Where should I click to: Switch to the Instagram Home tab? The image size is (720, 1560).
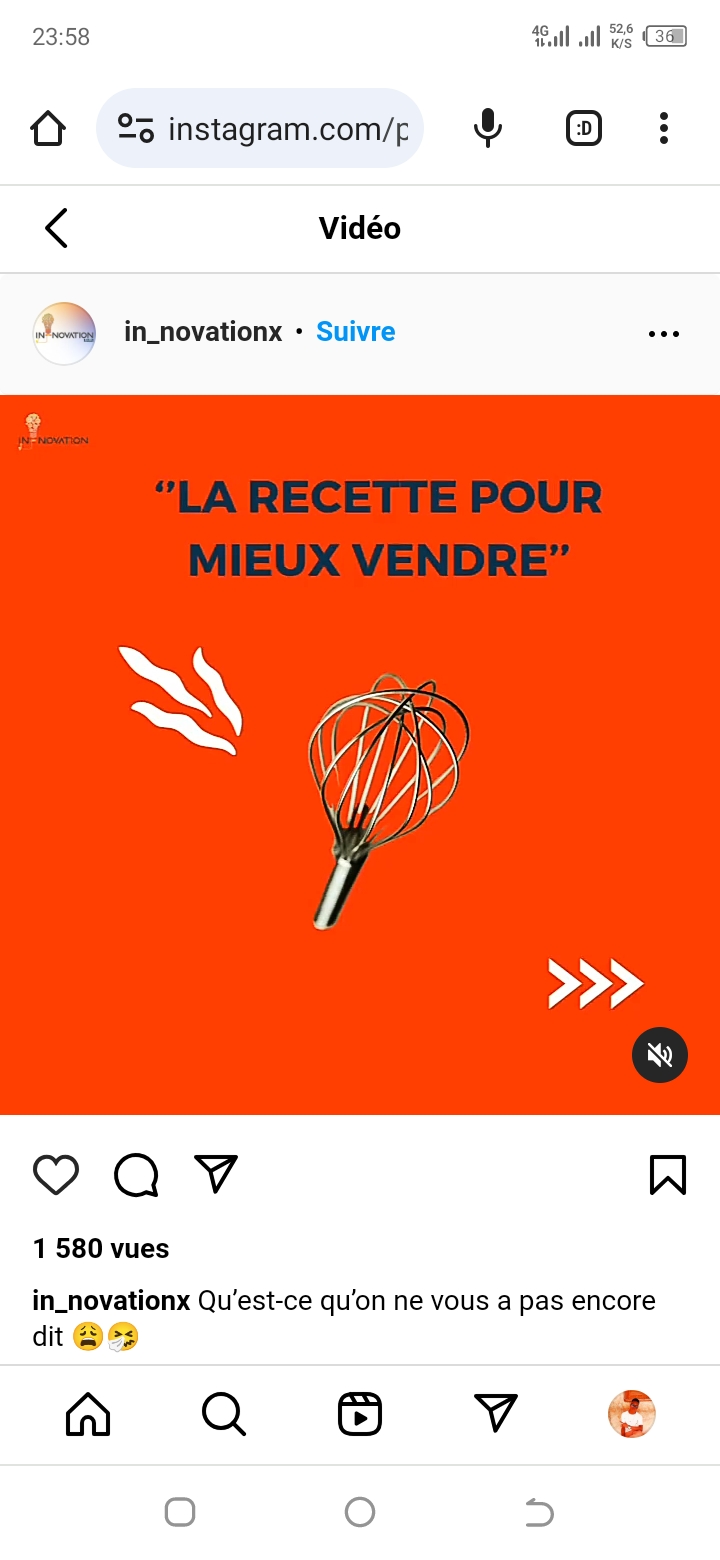pos(88,1415)
